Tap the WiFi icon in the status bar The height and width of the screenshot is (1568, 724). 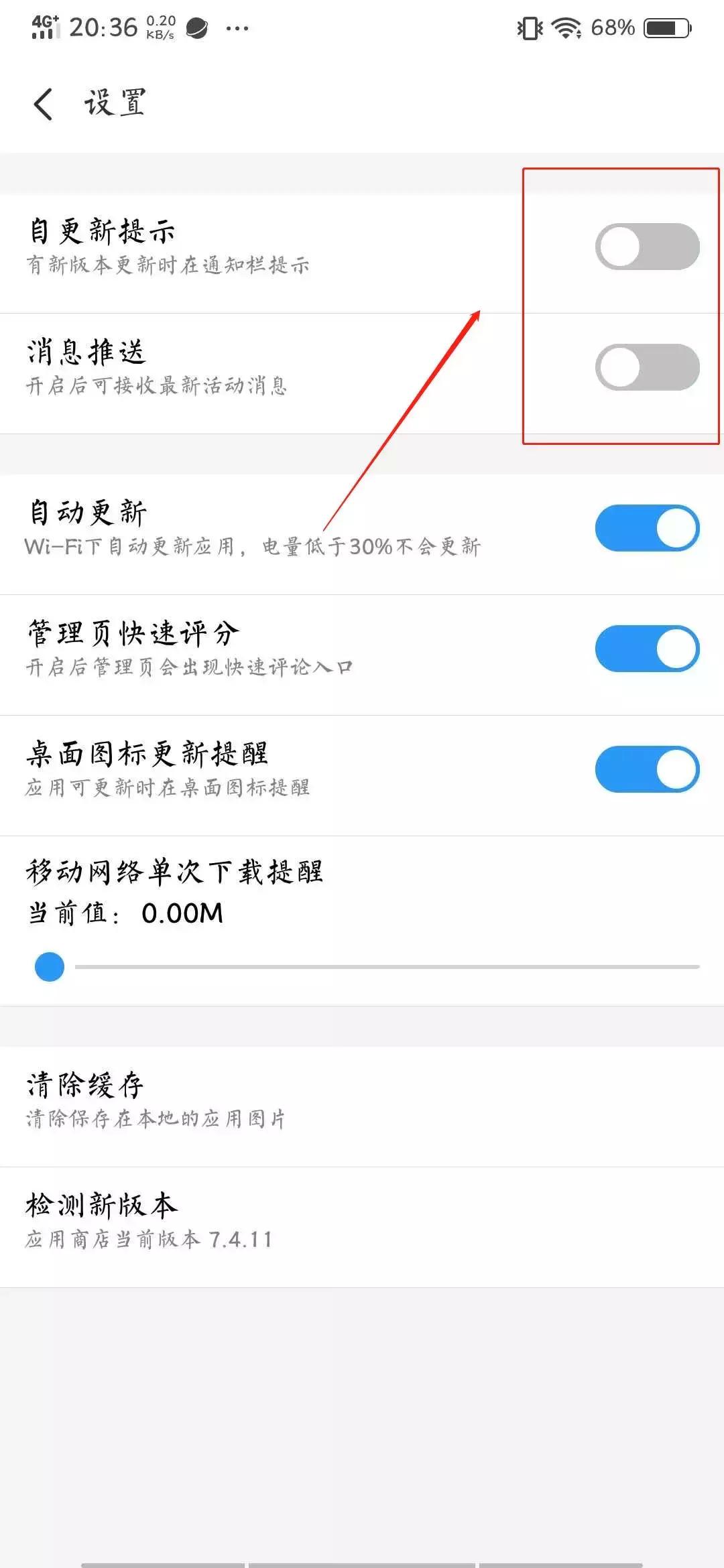pyautogui.click(x=566, y=28)
